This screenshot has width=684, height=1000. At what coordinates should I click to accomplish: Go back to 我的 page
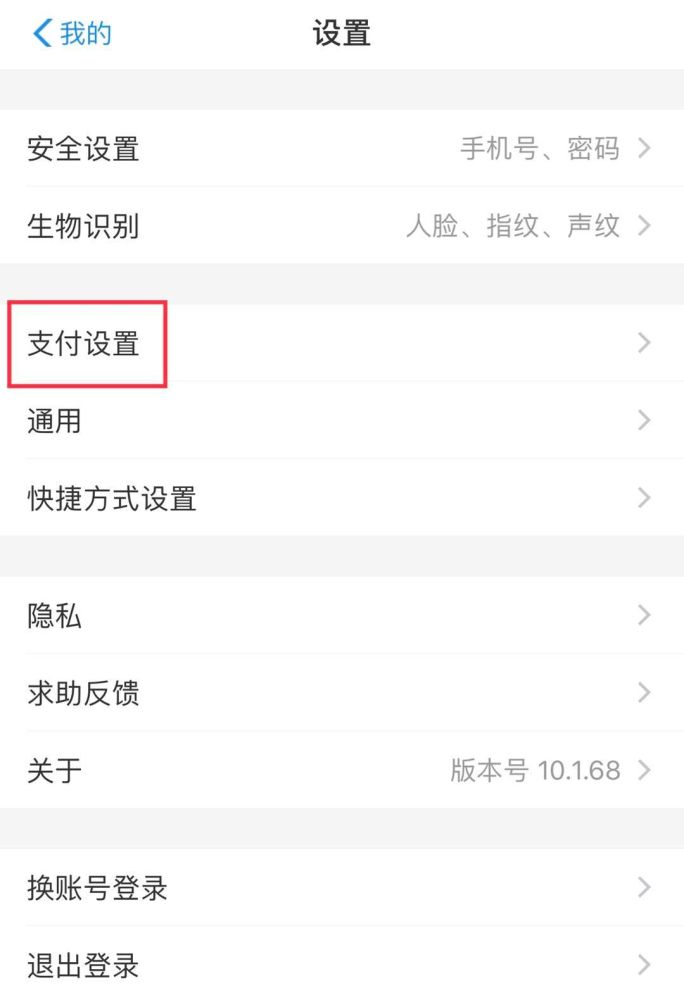click(x=72, y=33)
